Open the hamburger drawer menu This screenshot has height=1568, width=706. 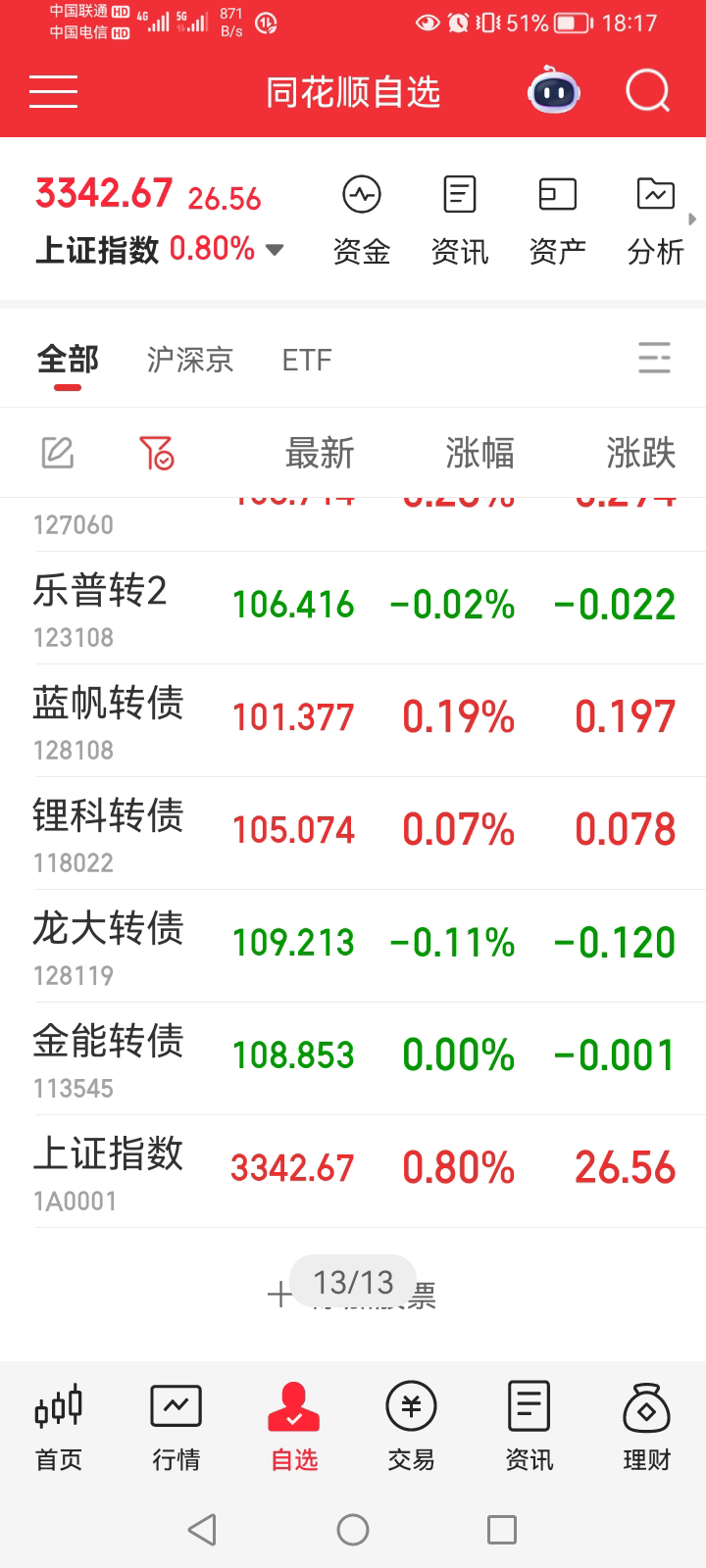point(53,92)
